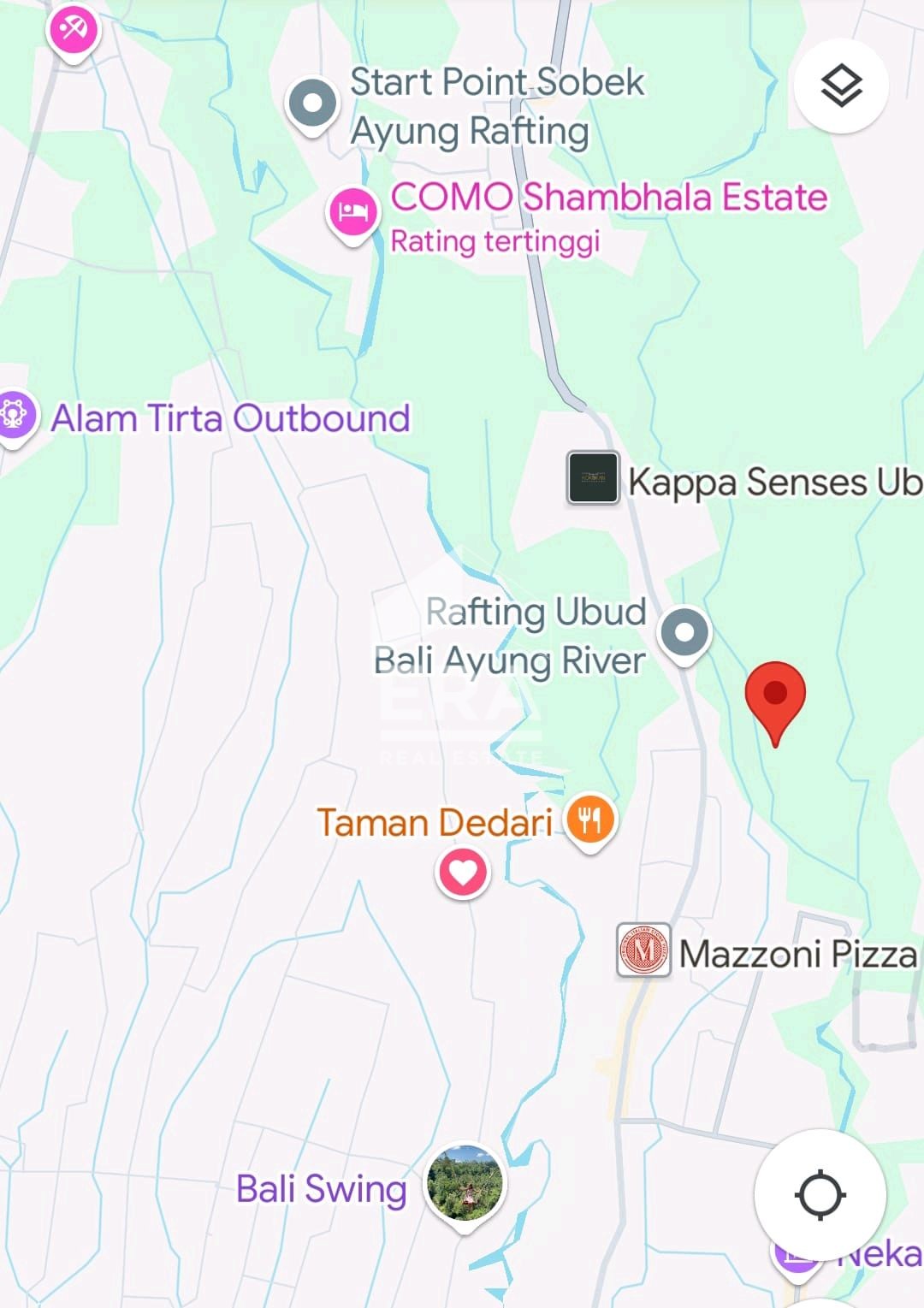Select Rafting Ubud Bali Ayung River pin

tap(684, 634)
